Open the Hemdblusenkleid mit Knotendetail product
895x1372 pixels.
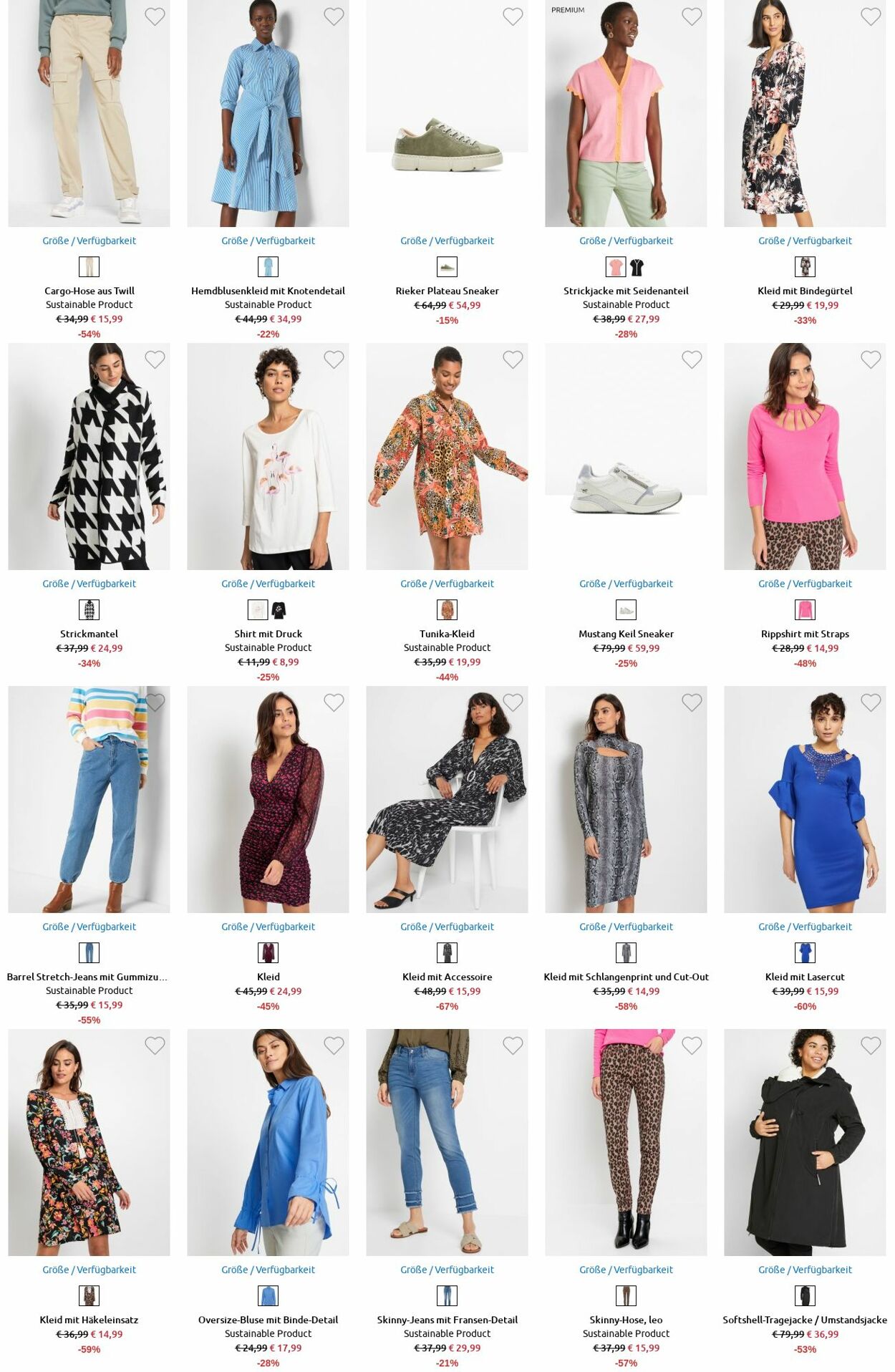(x=268, y=291)
